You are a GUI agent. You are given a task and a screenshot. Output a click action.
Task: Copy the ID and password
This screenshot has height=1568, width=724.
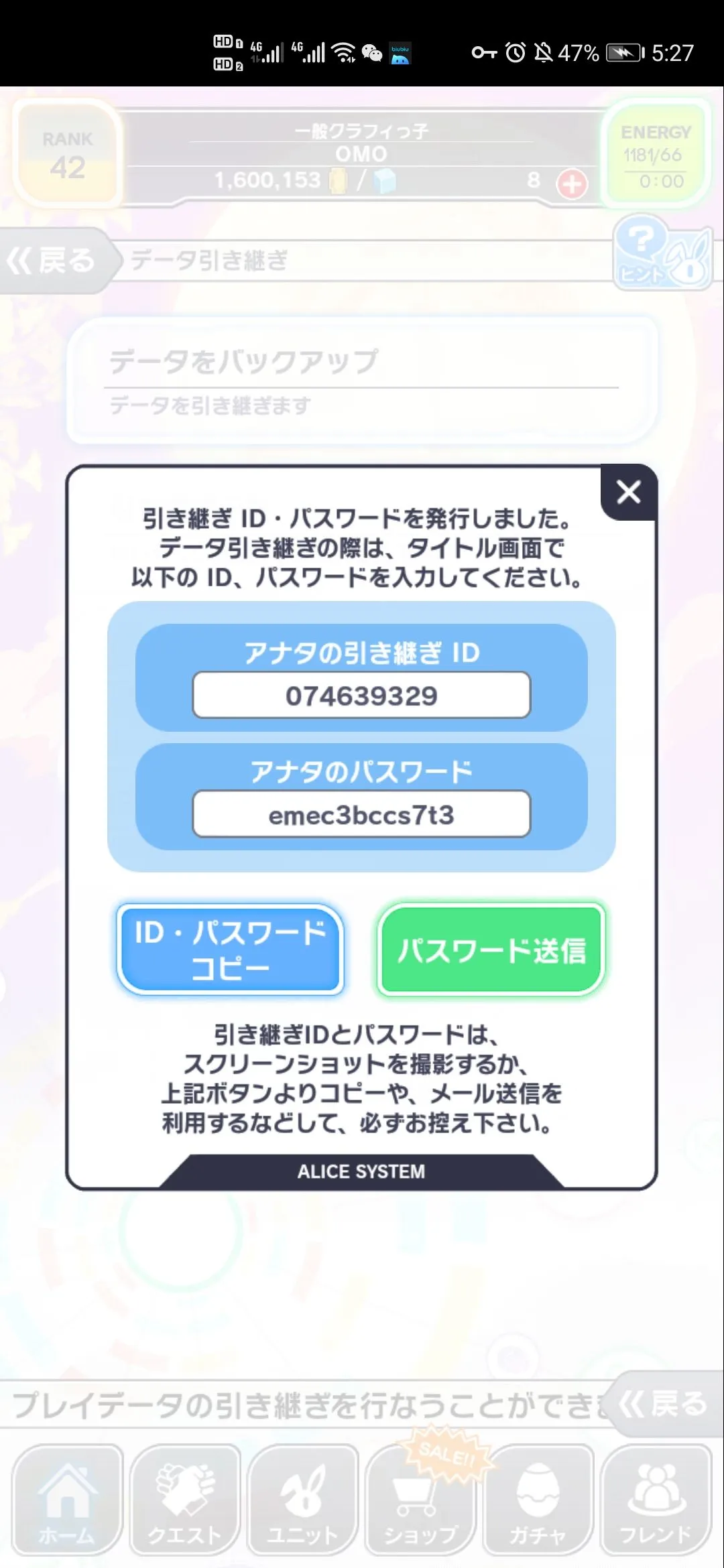click(x=230, y=950)
